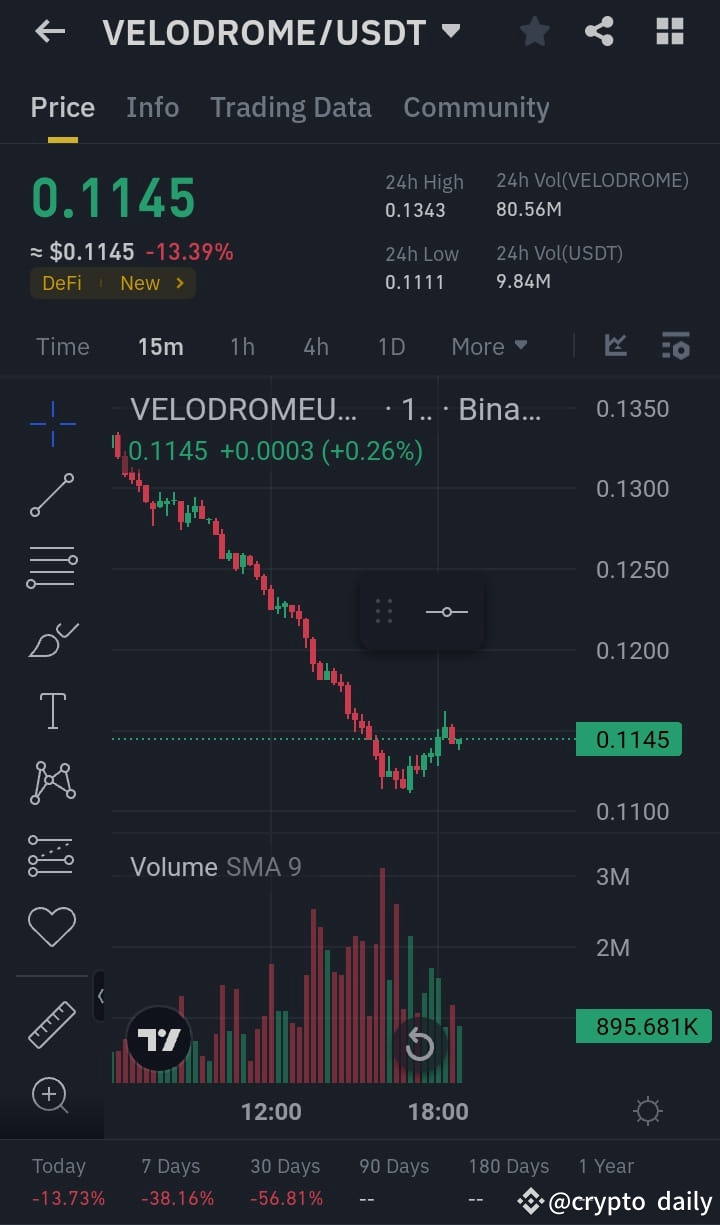This screenshot has height=1225, width=720.
Task: Toggle the star to favorite VELODROME/USDT
Action: [534, 31]
